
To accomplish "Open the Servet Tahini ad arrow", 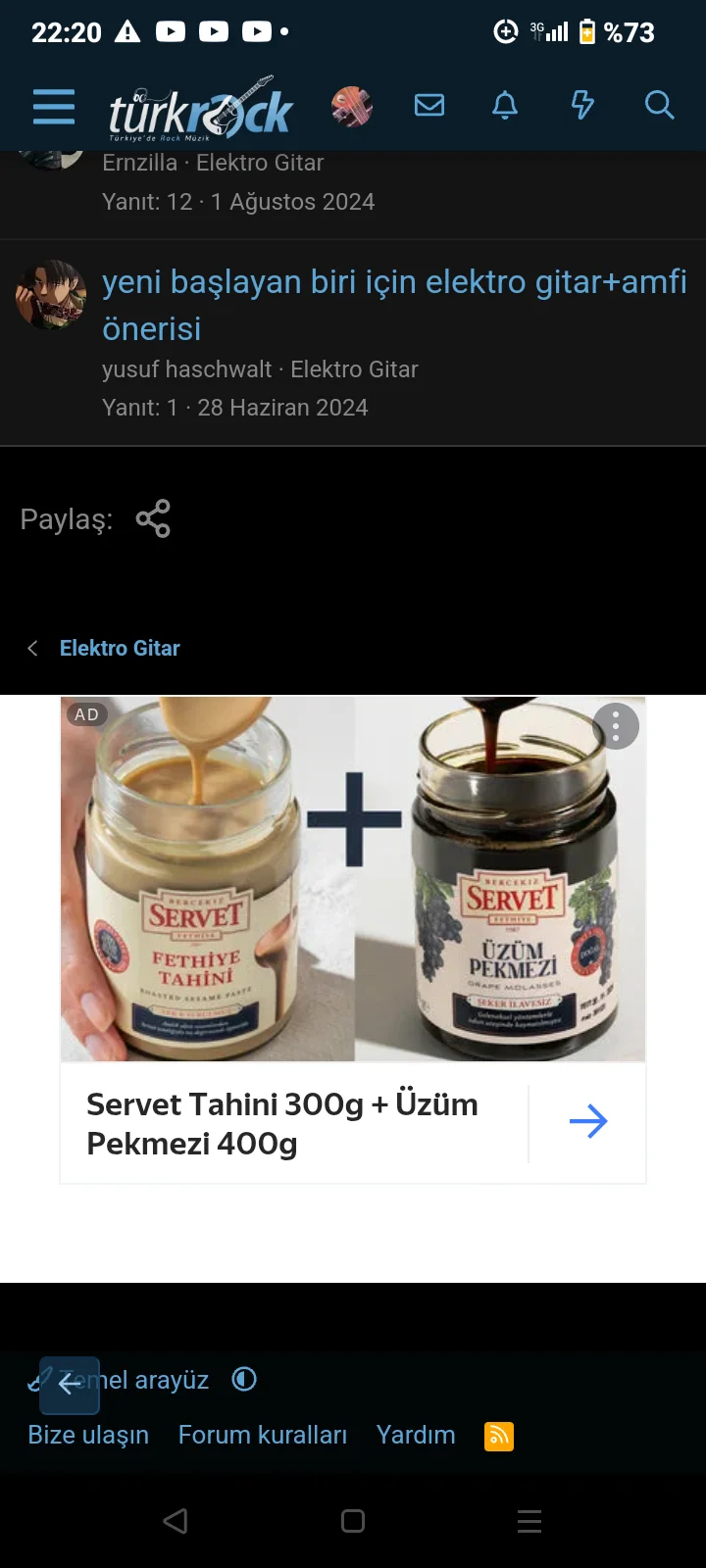I will coord(588,1121).
